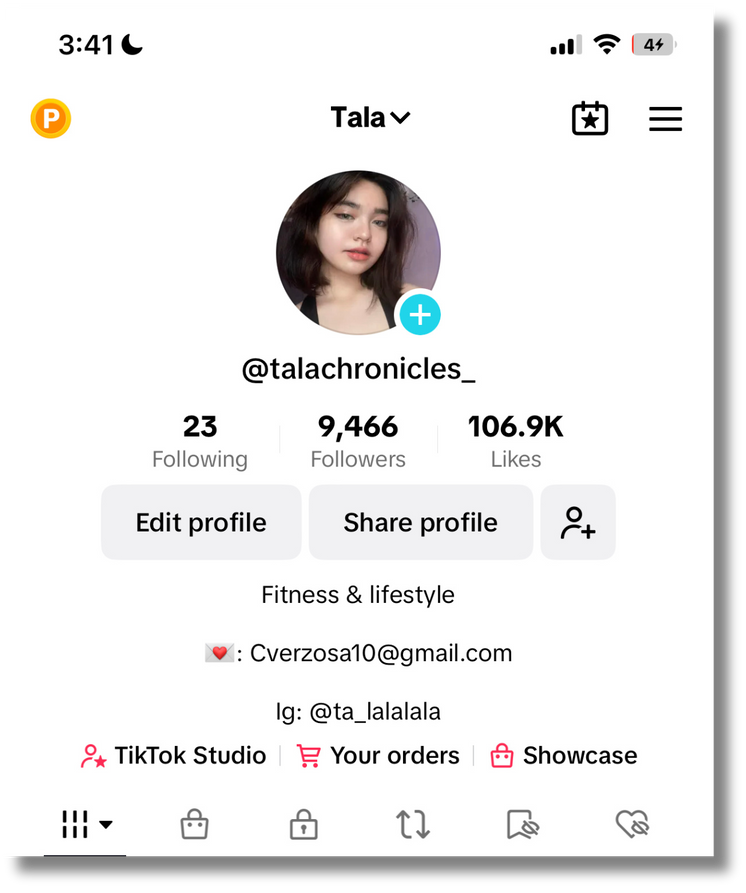
Task: Tap Edit profile
Action: pos(201,522)
